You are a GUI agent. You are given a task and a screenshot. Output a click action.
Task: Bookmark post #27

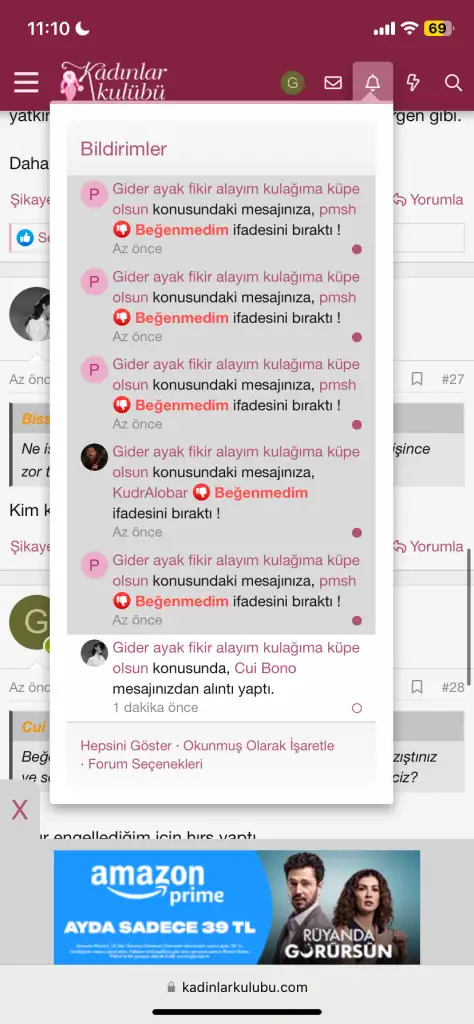tap(417, 379)
